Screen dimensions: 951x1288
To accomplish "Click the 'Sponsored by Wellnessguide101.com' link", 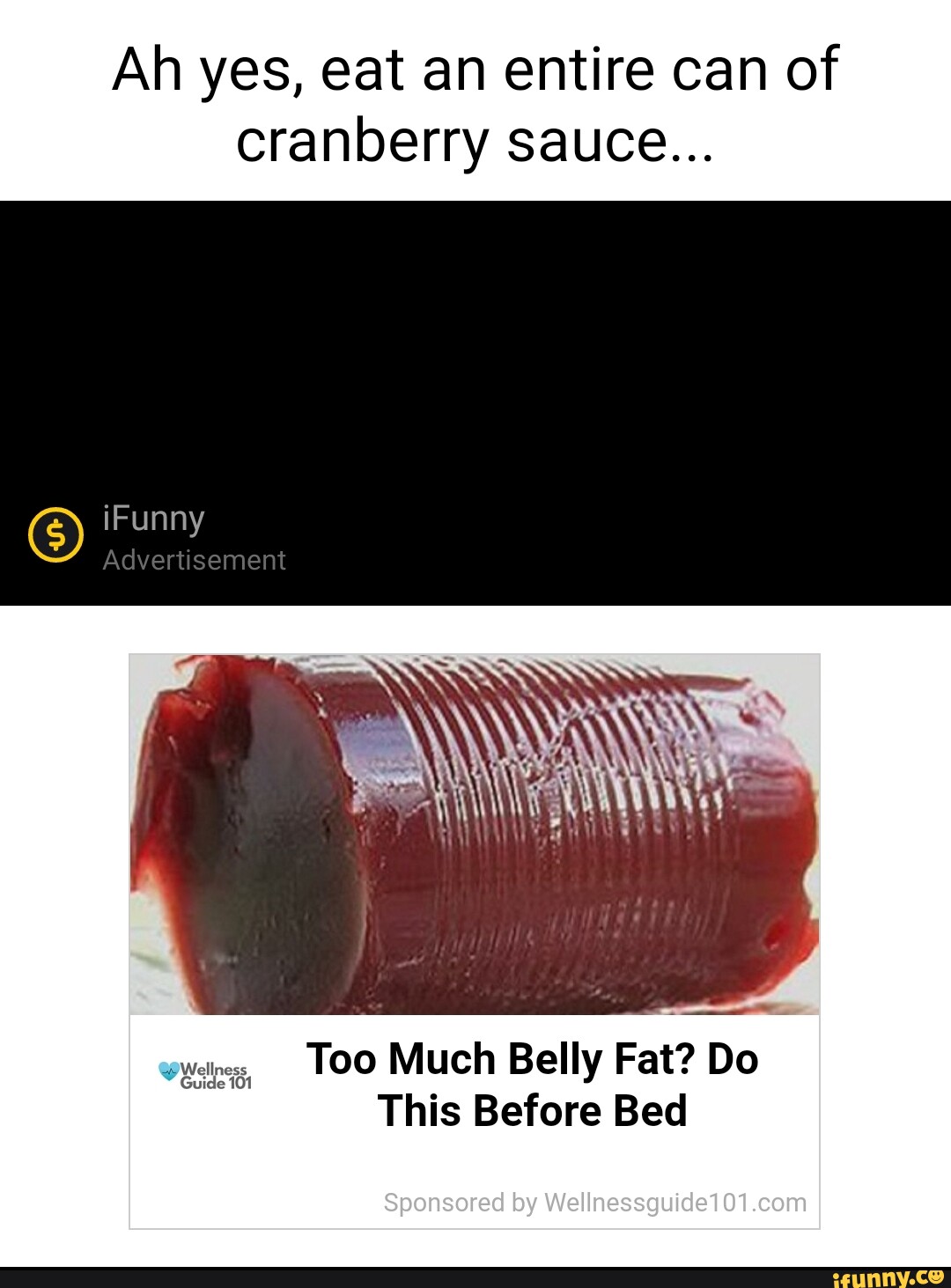I will point(594,1203).
